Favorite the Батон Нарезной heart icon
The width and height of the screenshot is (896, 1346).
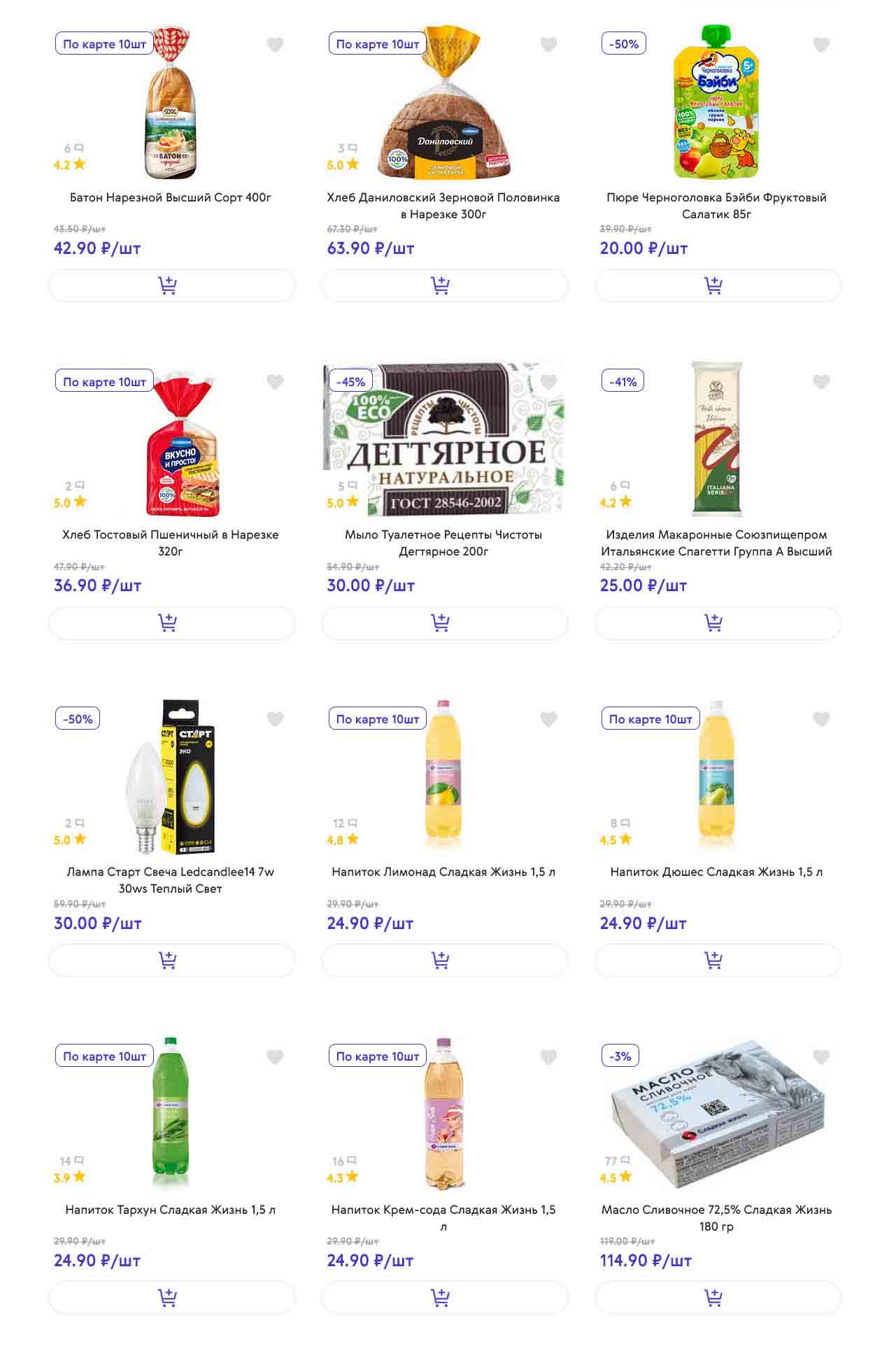point(275,45)
